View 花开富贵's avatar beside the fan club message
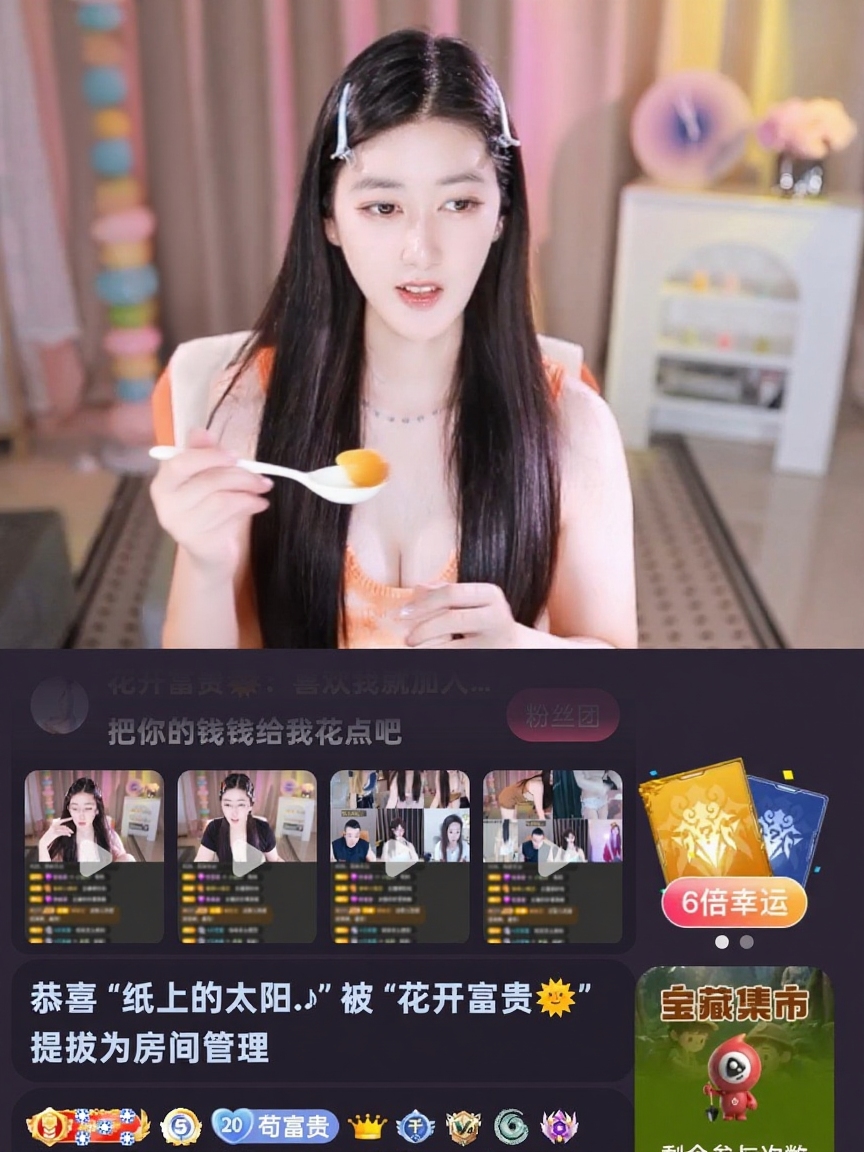Image resolution: width=864 pixels, height=1152 pixels. coord(60,705)
